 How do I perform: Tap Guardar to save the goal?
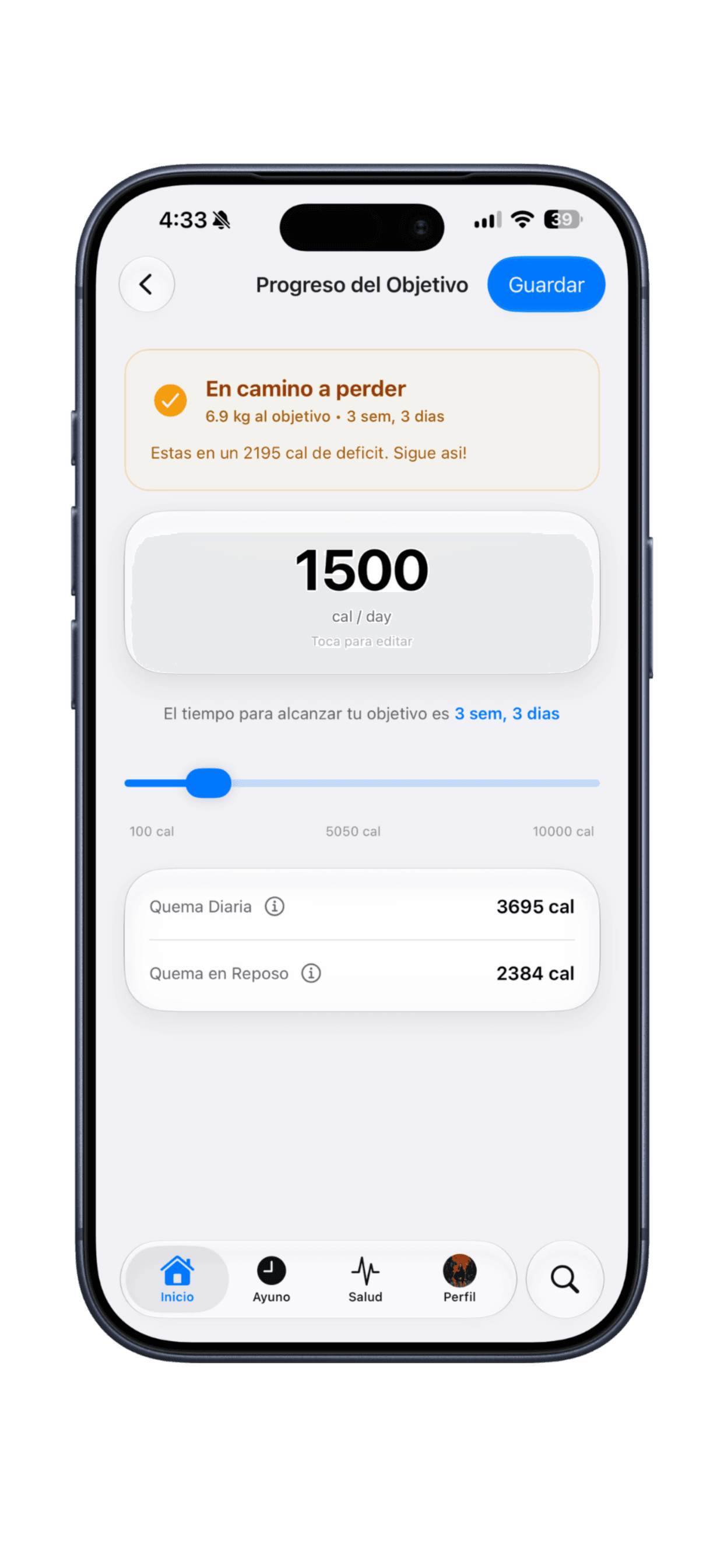(x=546, y=284)
